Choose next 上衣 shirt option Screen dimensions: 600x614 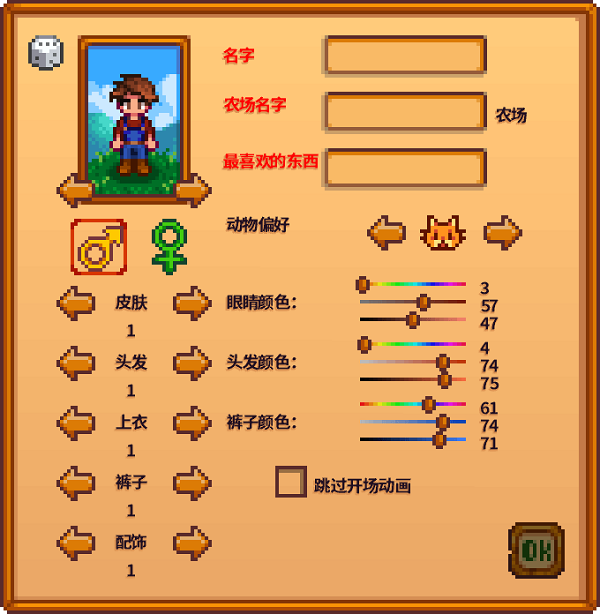[x=192, y=423]
